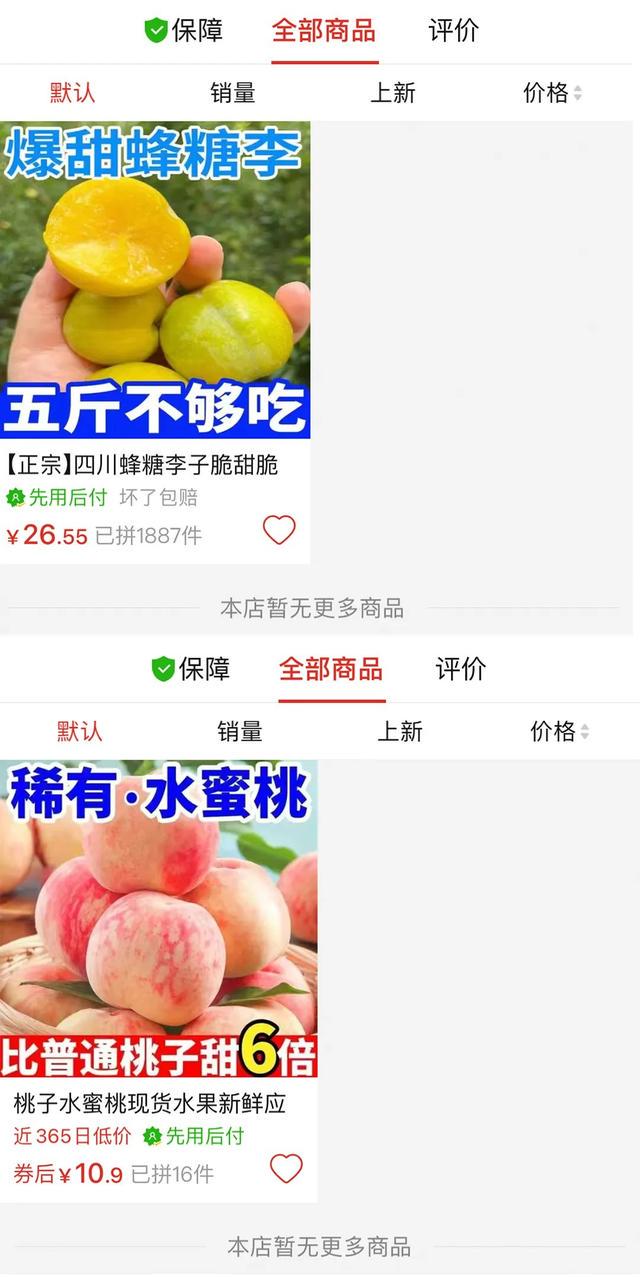This screenshot has width=640, height=1277.
Task: Favorite the 四川蜂糖李 product with heart
Action: click(x=279, y=530)
